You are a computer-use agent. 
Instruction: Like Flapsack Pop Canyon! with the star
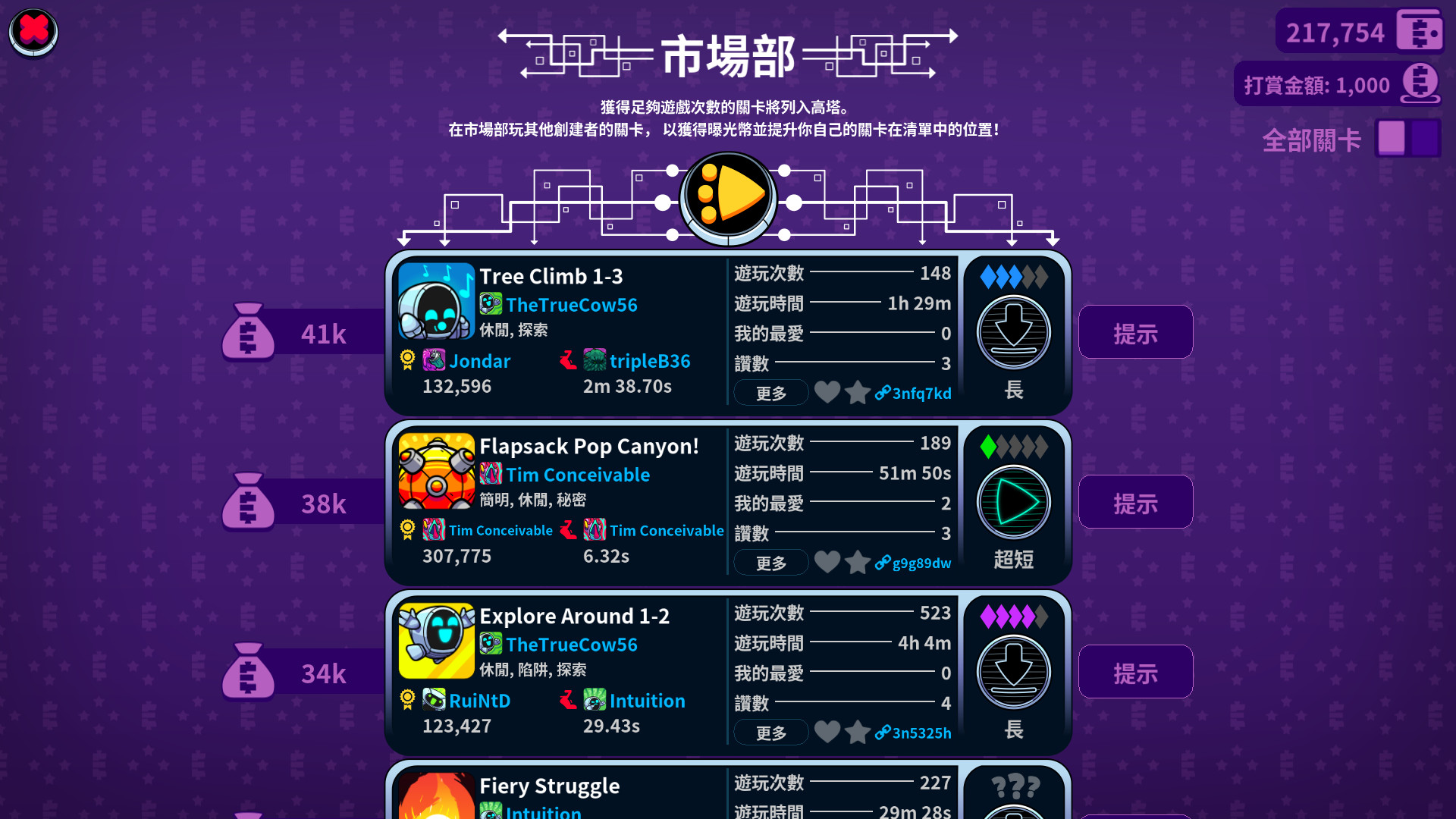858,562
